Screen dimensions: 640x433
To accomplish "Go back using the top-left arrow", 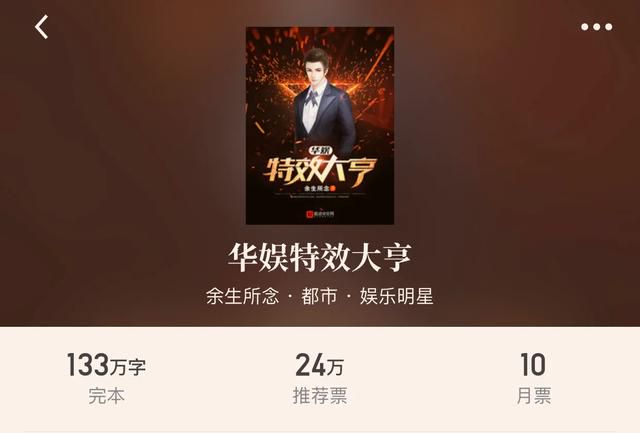I will [x=41, y=27].
